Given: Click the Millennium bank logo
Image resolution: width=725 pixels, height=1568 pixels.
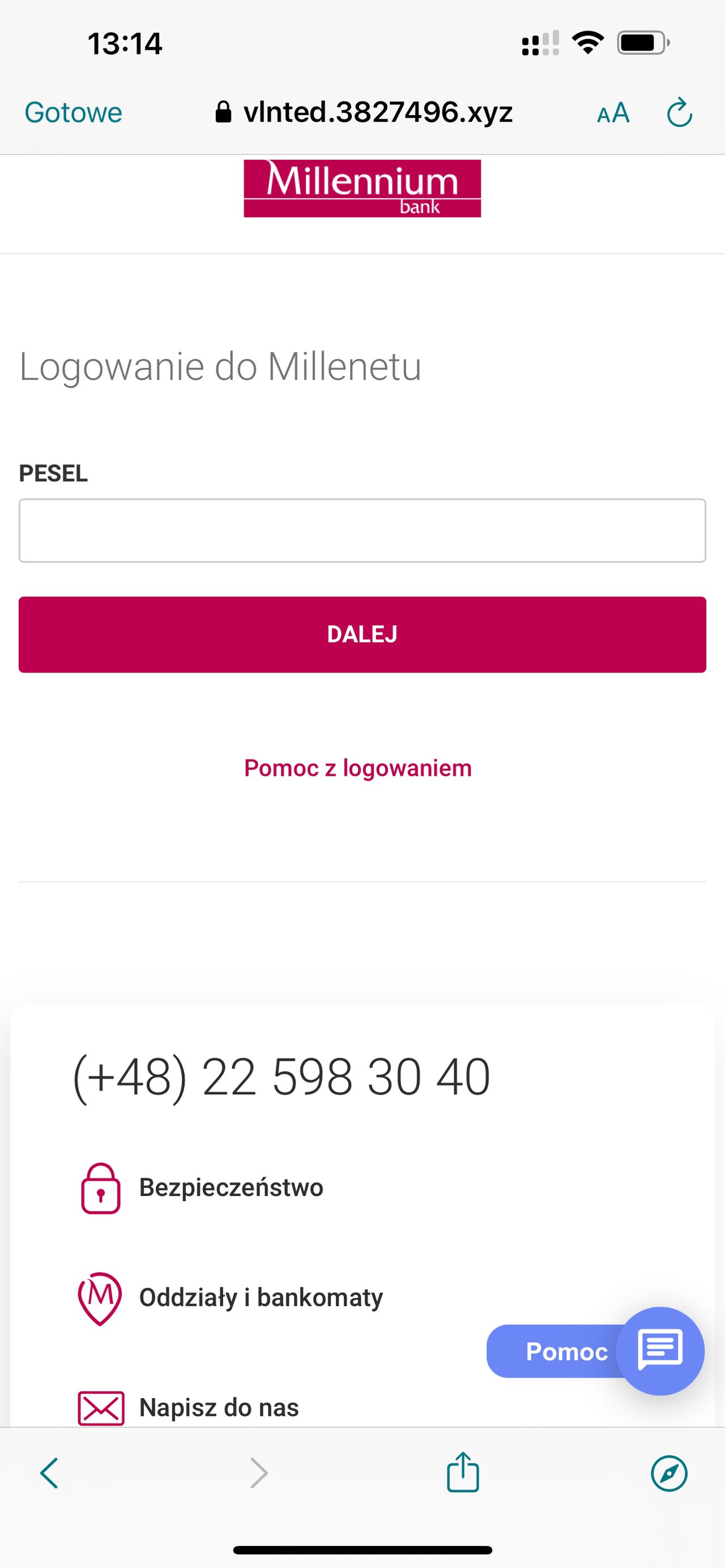Looking at the screenshot, I should [x=362, y=188].
